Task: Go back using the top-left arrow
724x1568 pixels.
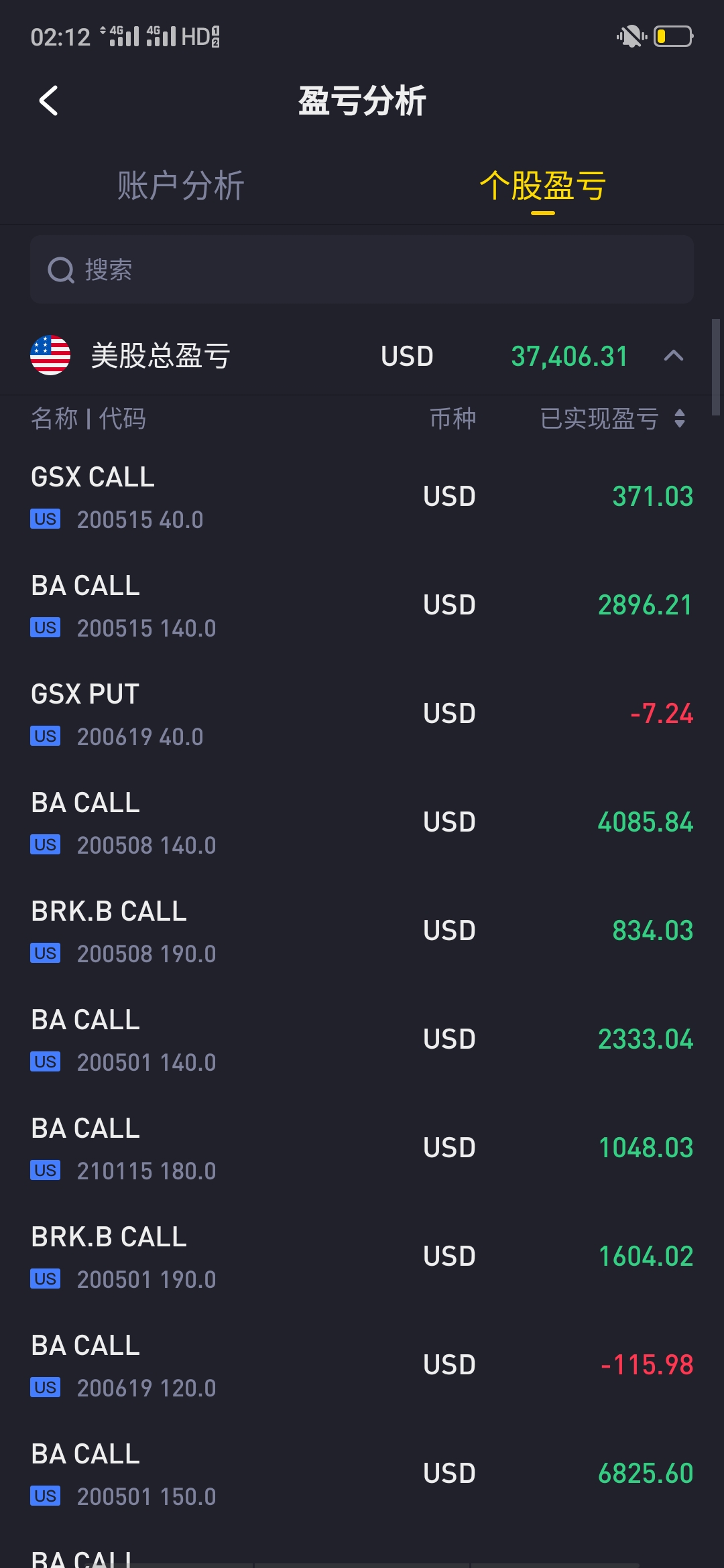Action: coord(48,101)
